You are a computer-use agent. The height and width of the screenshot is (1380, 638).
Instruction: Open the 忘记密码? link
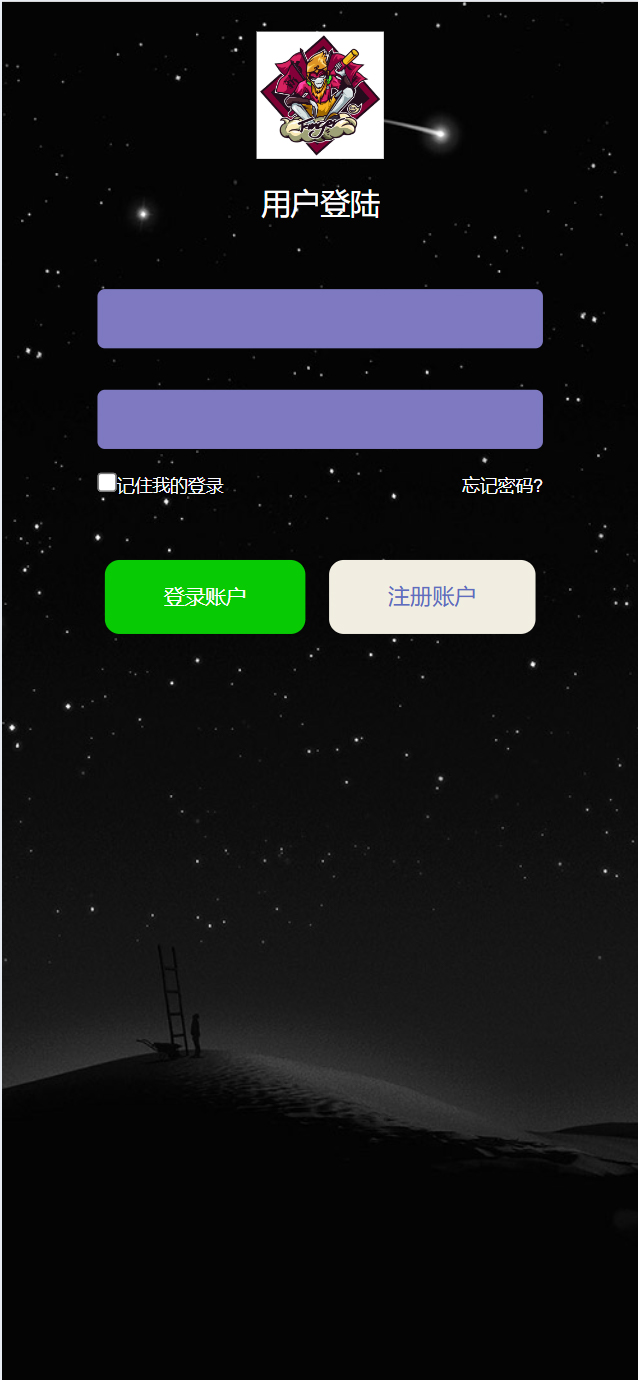tap(502, 486)
